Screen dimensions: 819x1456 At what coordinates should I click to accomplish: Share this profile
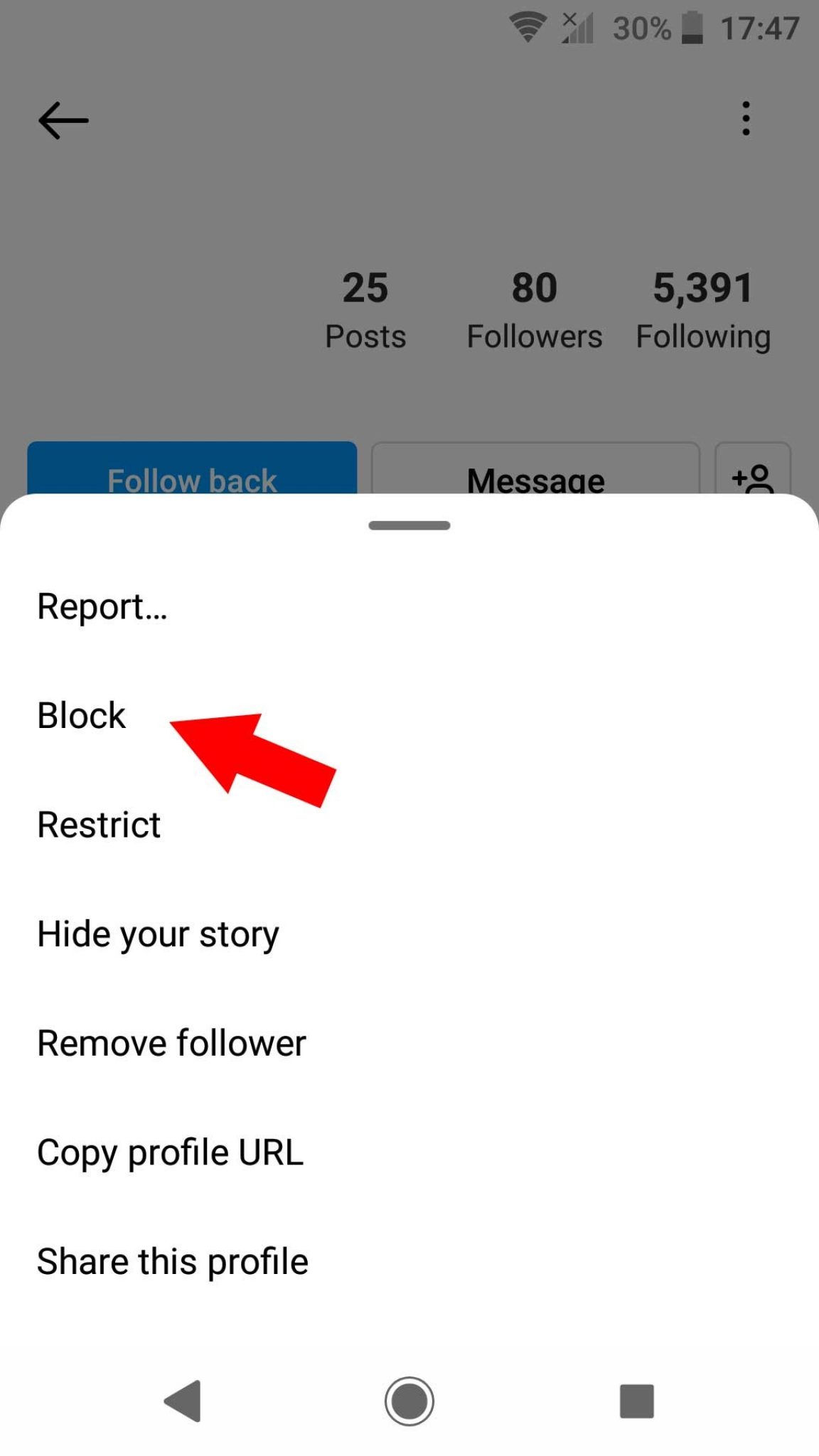pos(172,1262)
